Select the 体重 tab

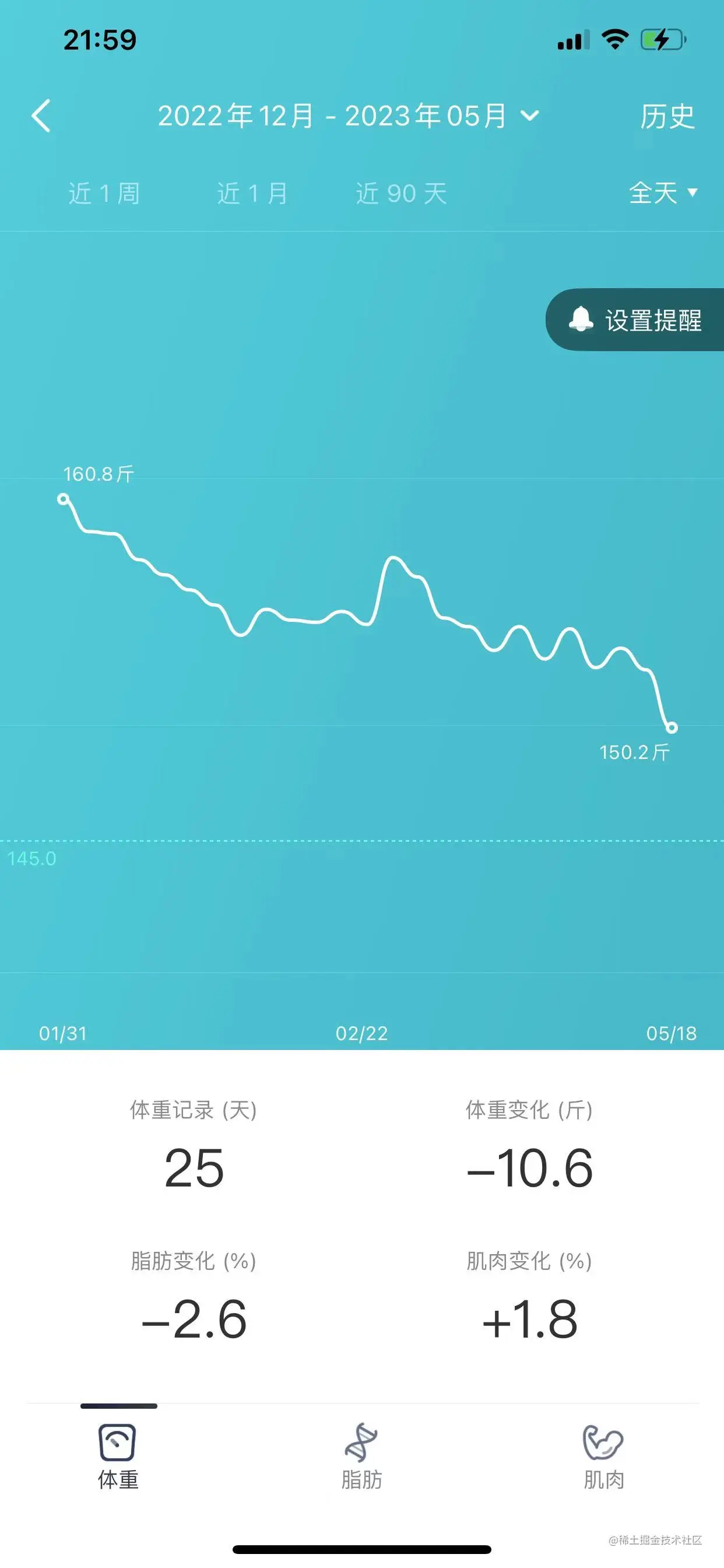coord(118,1456)
